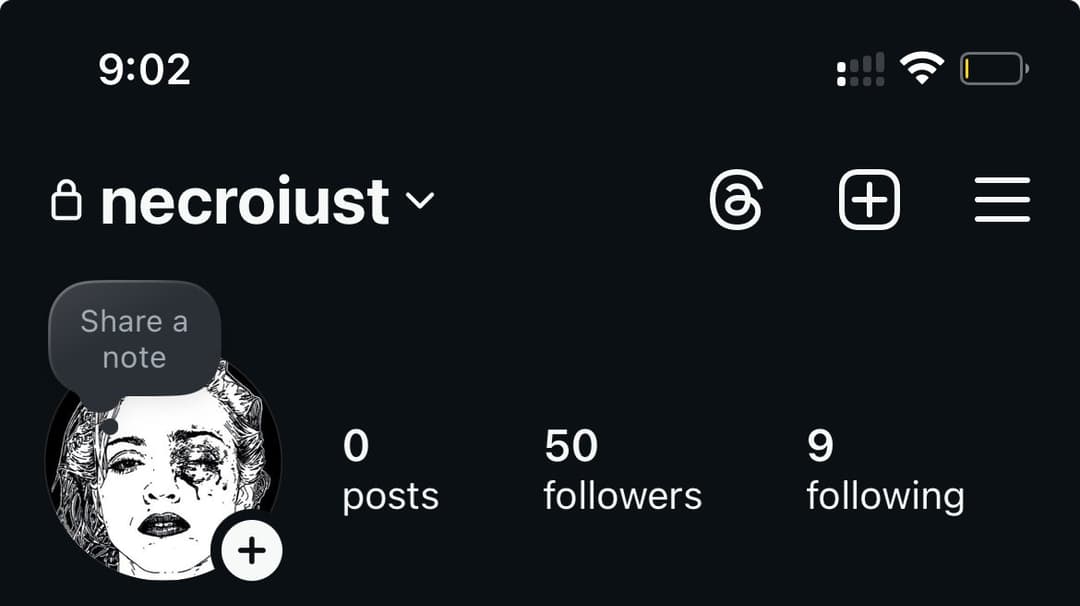Tap the Share a note bubble

[x=135, y=340]
